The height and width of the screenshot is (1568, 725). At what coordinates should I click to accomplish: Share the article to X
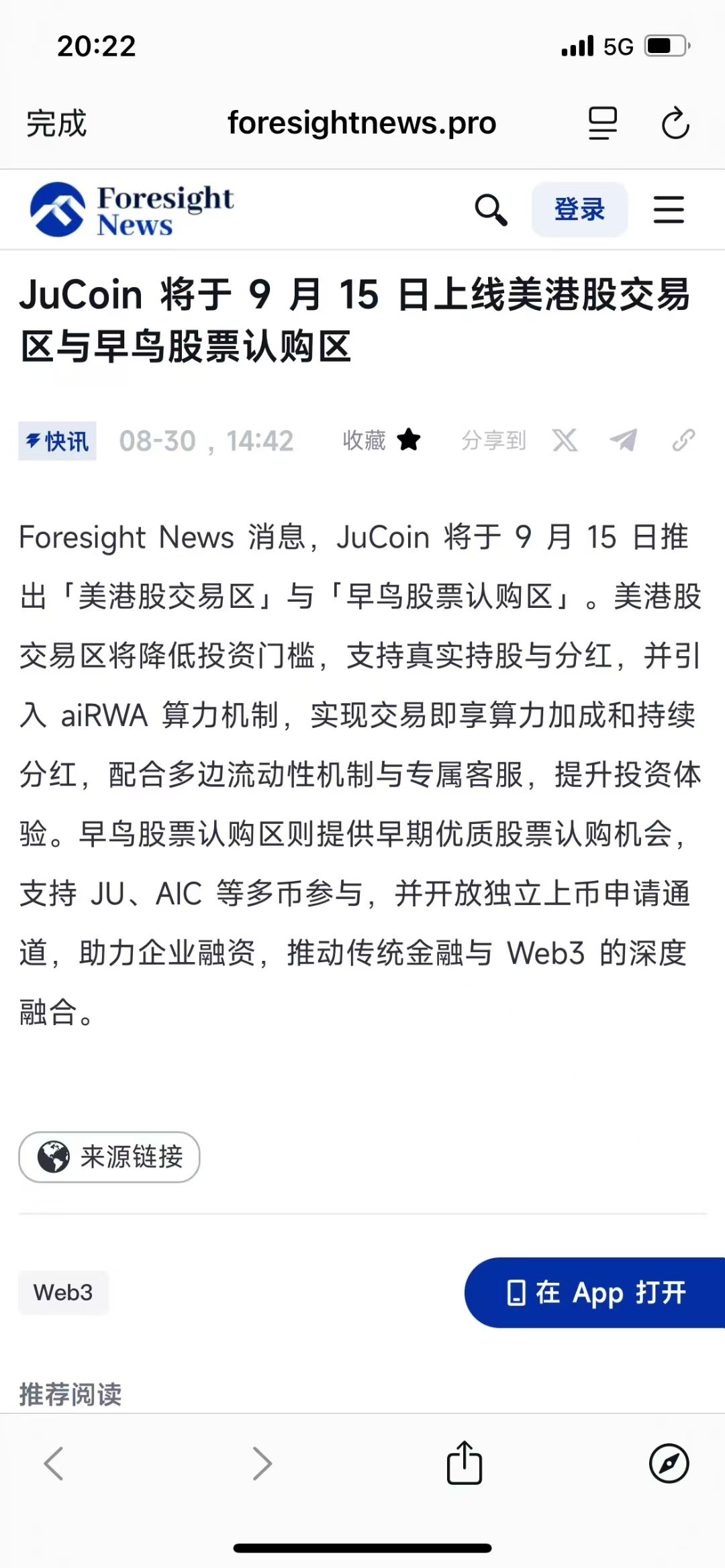click(x=565, y=440)
